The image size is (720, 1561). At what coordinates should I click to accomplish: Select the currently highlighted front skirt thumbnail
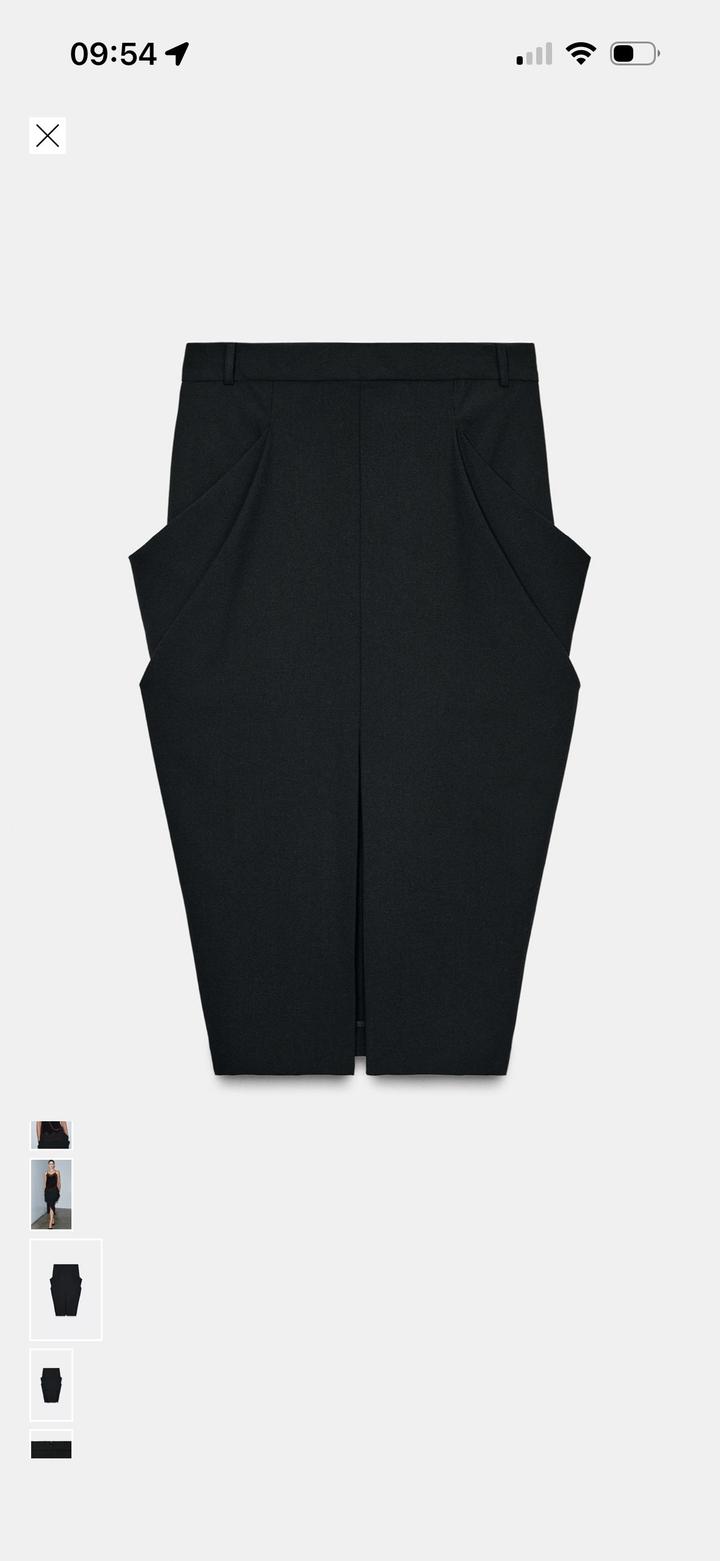(66, 1289)
